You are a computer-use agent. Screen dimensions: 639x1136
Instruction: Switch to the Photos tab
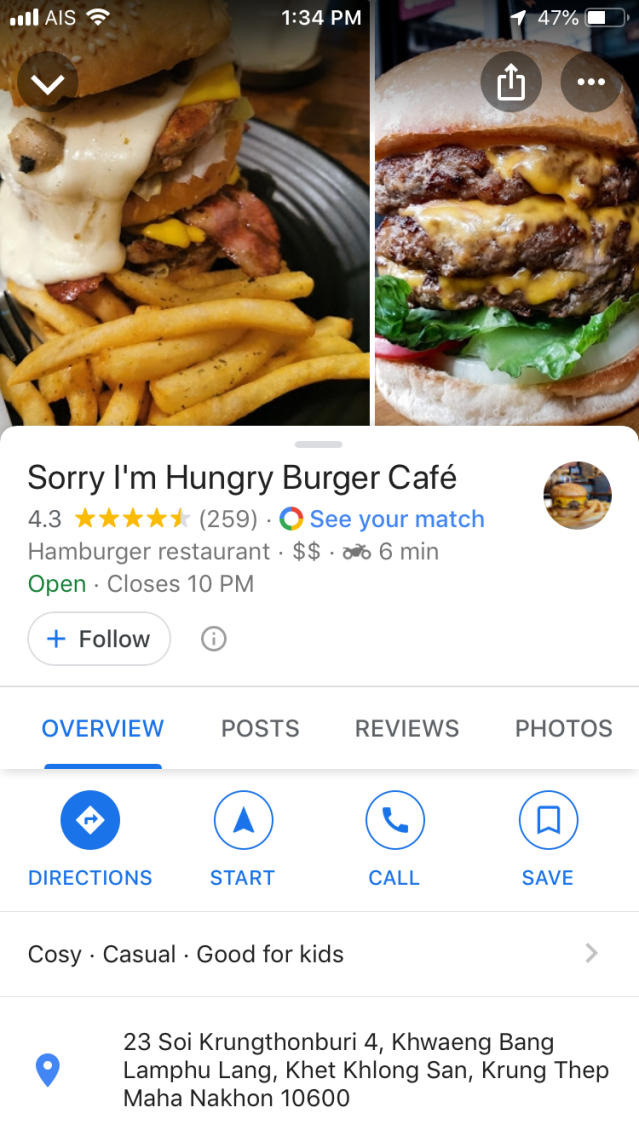(563, 729)
